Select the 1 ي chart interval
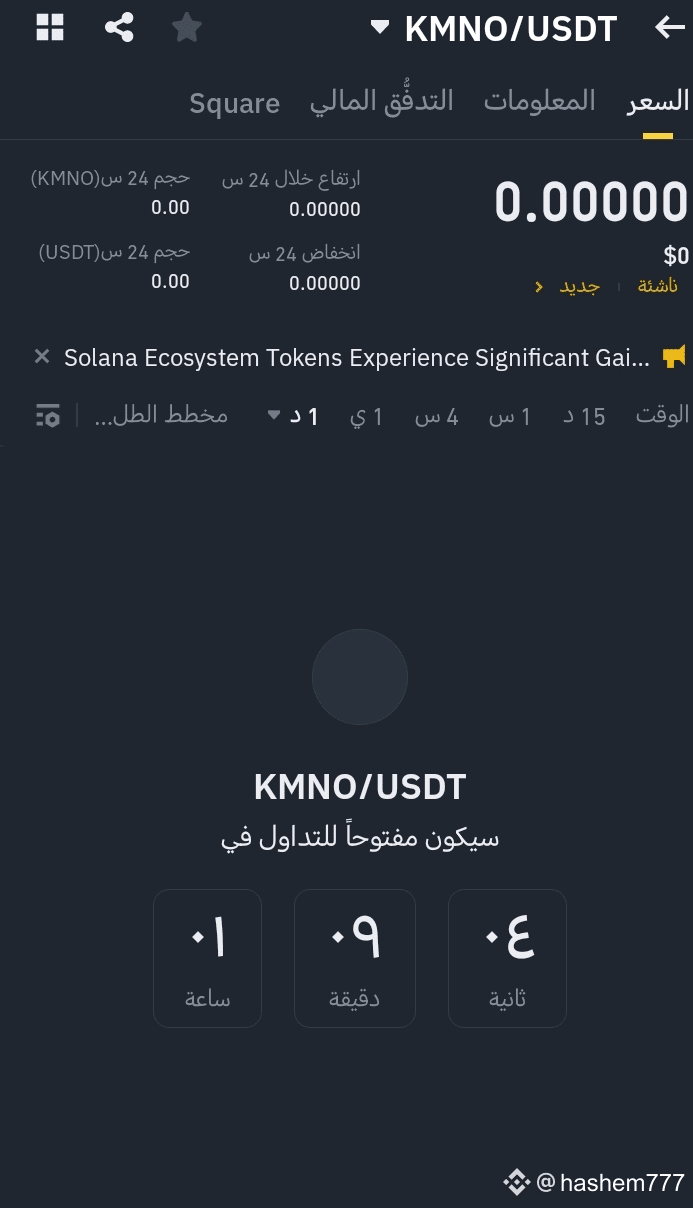This screenshot has height=1208, width=693. click(x=366, y=416)
